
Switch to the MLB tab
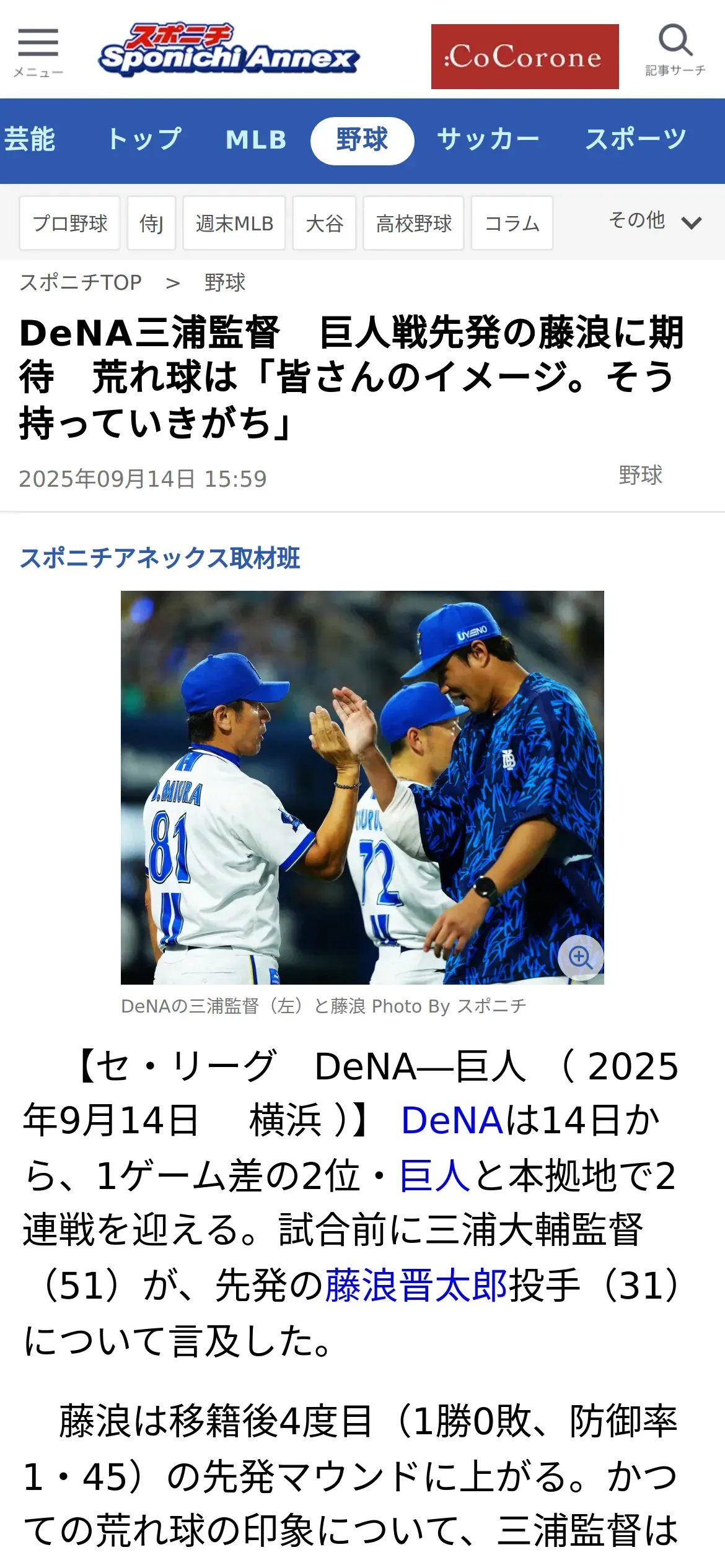[x=256, y=140]
